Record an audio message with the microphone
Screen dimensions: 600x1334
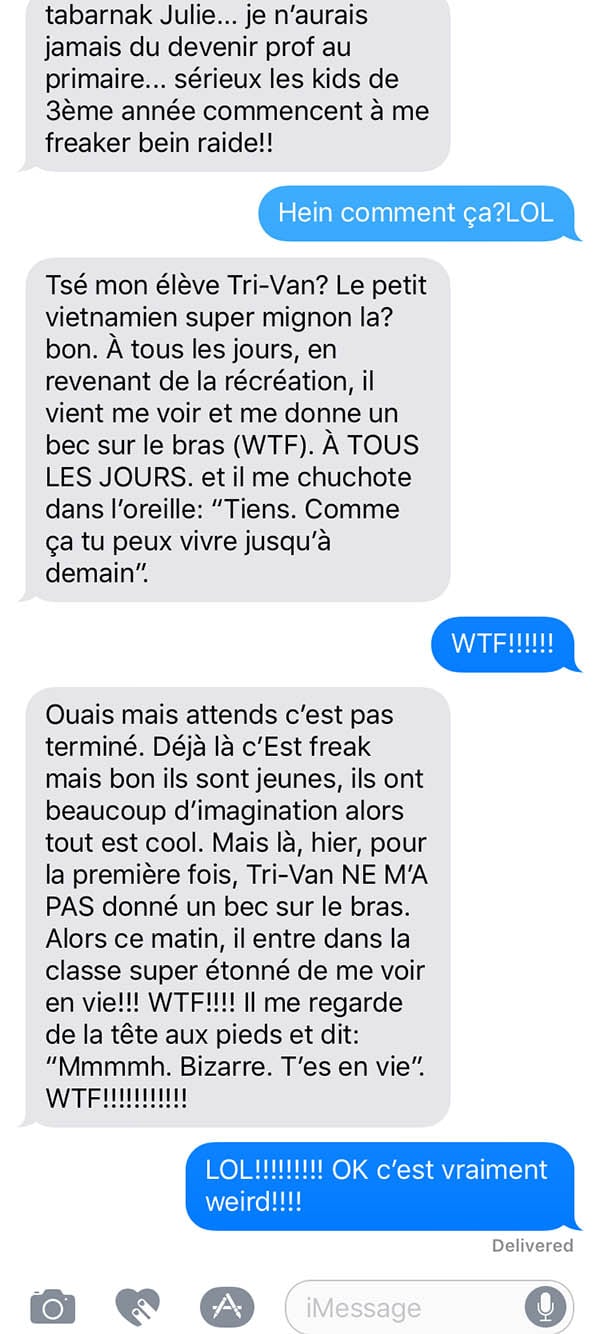tap(546, 1306)
